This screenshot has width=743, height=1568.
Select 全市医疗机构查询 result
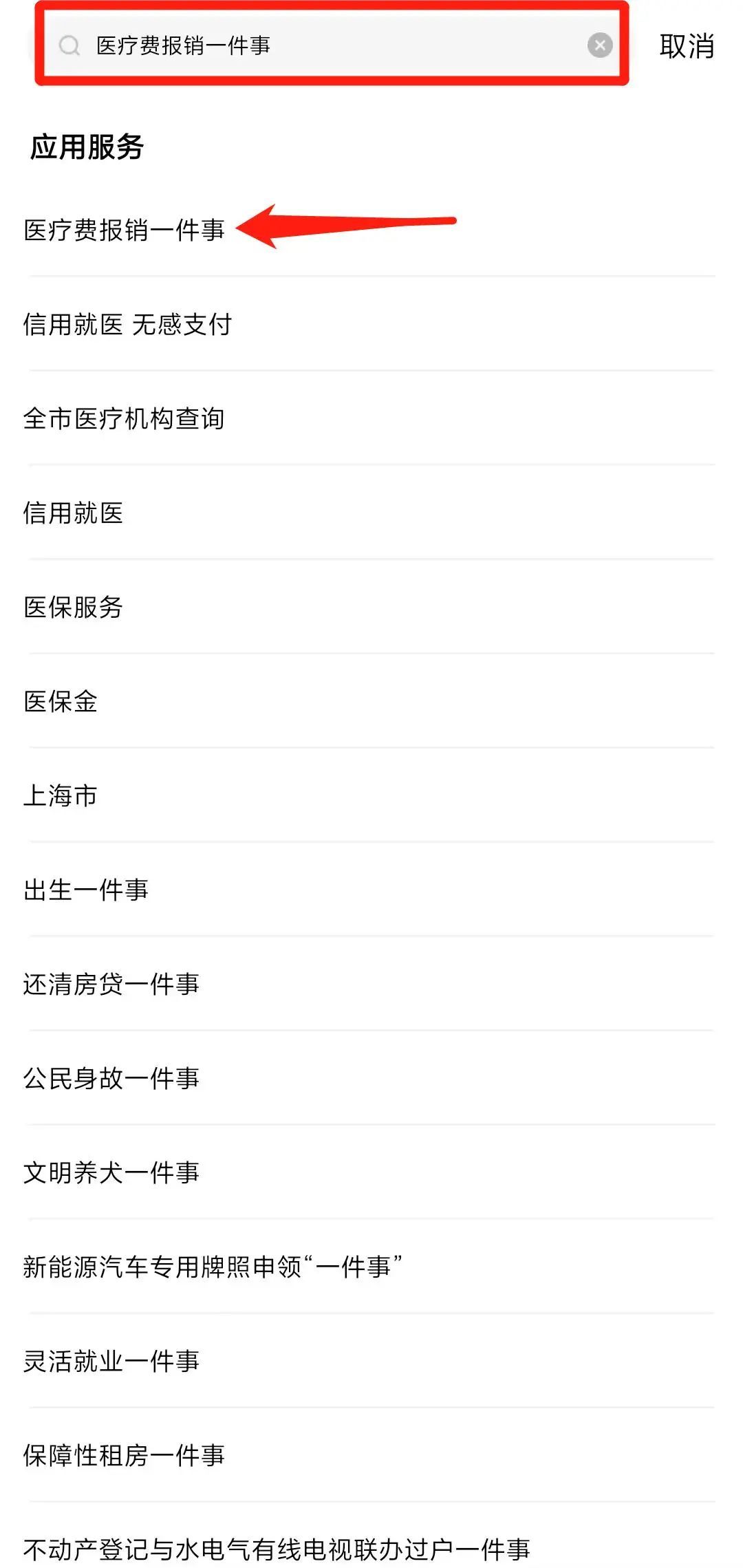pyautogui.click(x=125, y=418)
